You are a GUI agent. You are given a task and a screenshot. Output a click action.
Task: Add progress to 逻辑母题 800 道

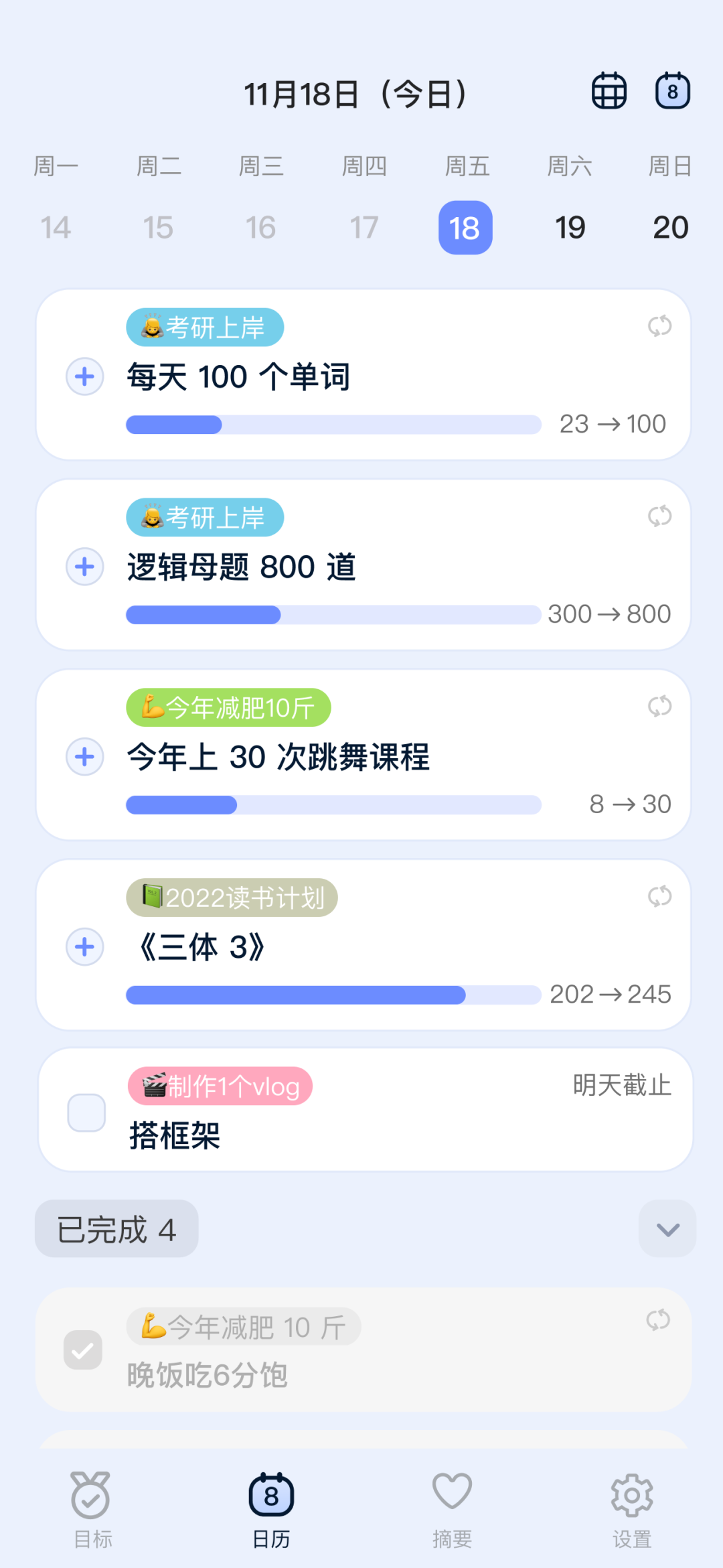coord(85,567)
